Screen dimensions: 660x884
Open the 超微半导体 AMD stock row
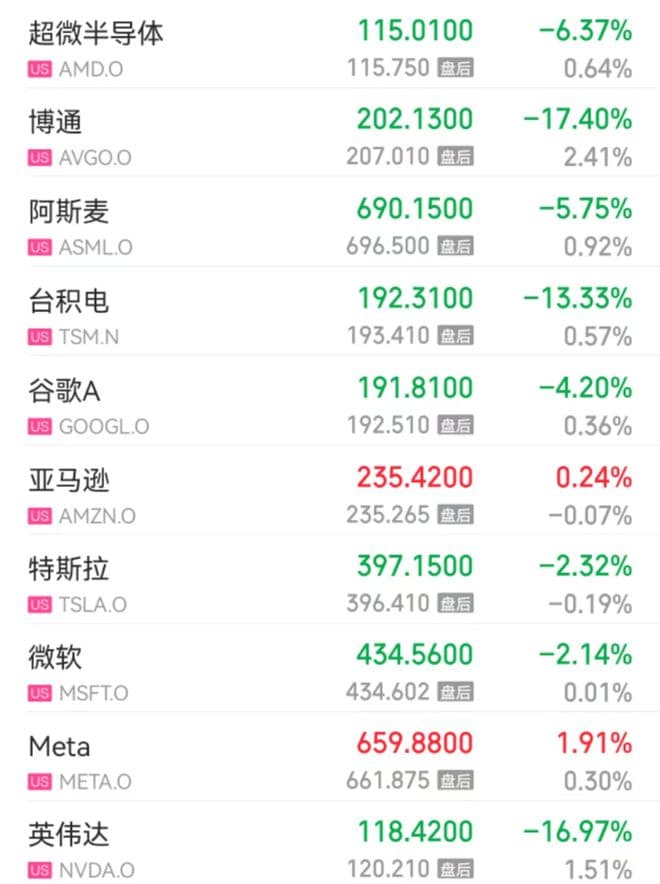point(96,34)
